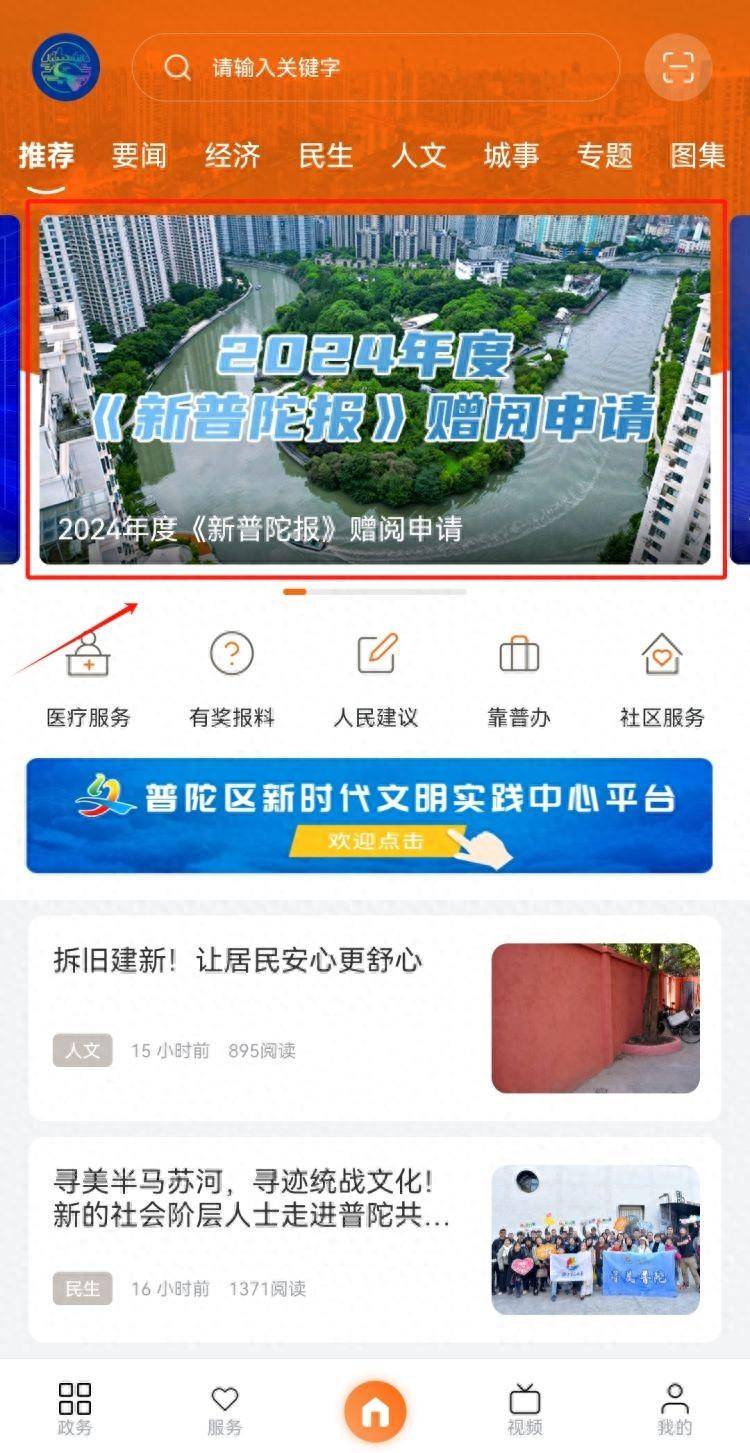Open the 城事 tab
Viewport: 750px width, 1453px height.
click(511, 156)
